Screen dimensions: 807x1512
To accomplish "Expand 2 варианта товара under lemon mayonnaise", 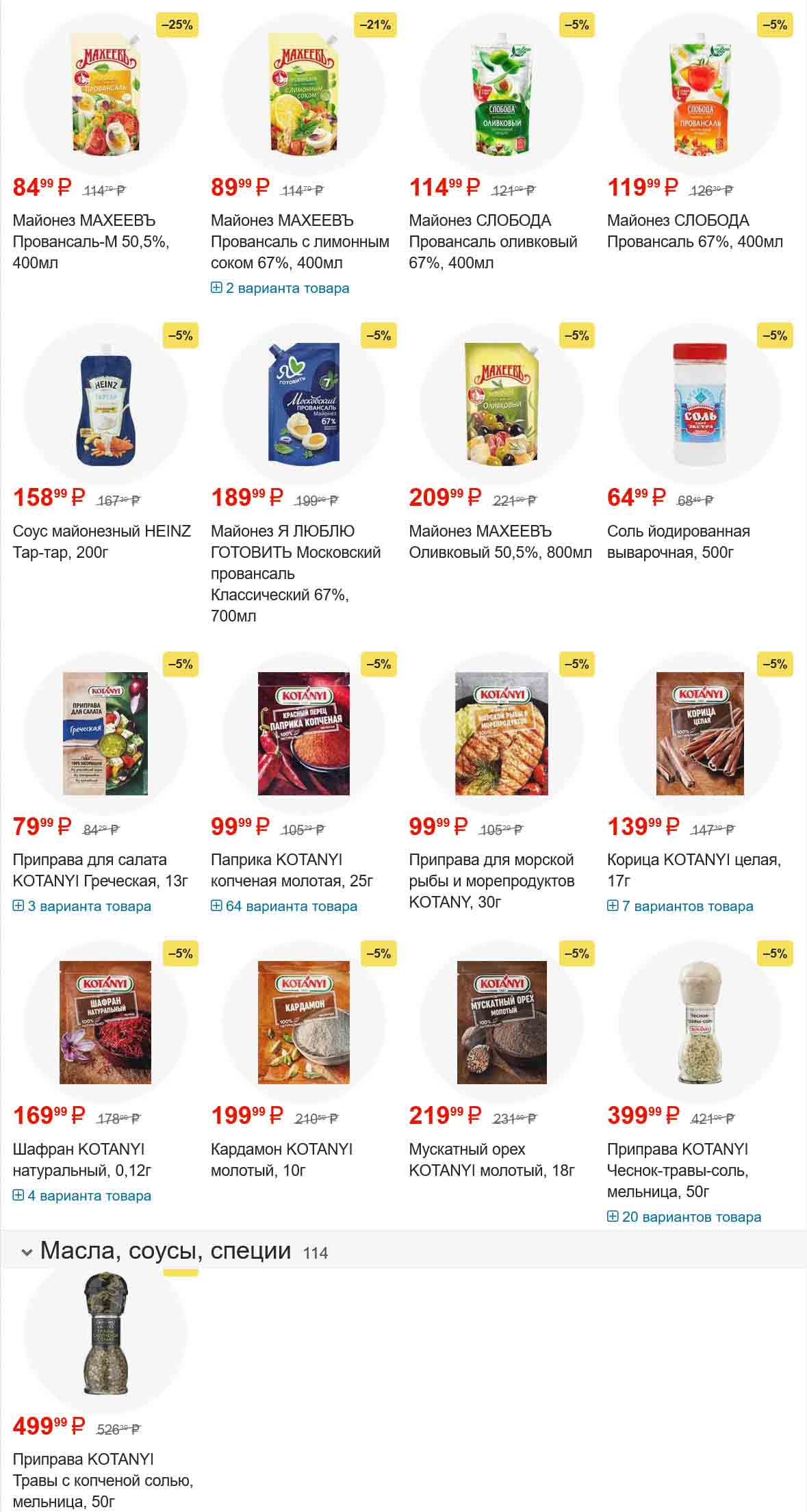I will click(x=280, y=288).
